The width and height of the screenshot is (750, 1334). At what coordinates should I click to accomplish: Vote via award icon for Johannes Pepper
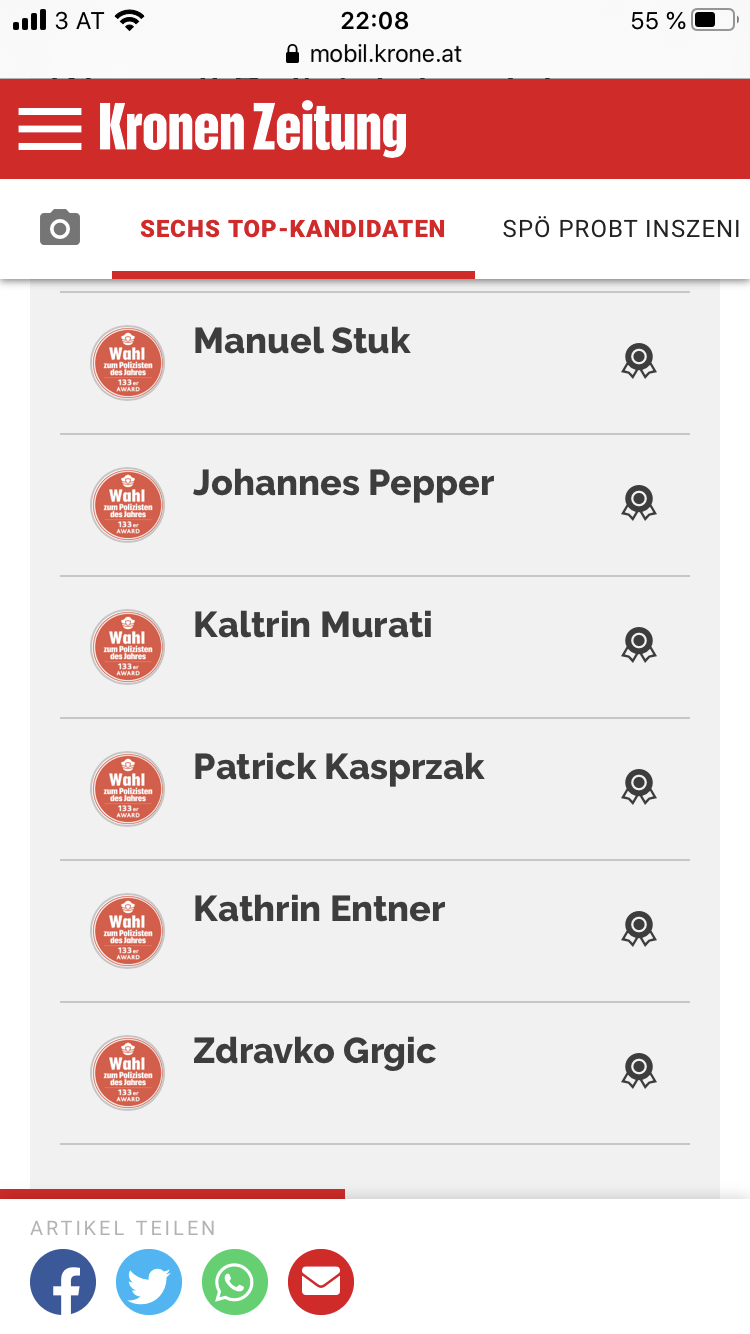click(x=639, y=502)
